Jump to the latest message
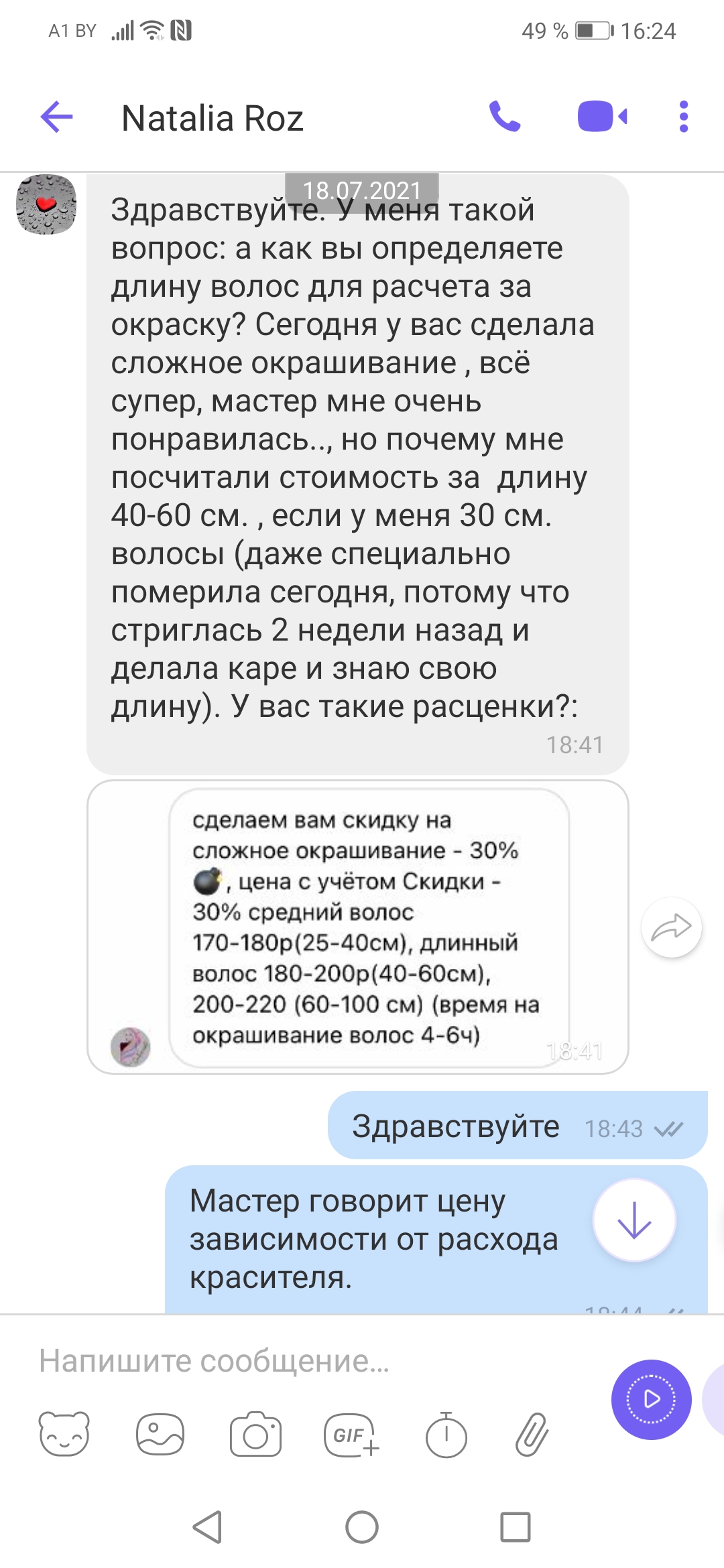 pyautogui.click(x=633, y=1220)
